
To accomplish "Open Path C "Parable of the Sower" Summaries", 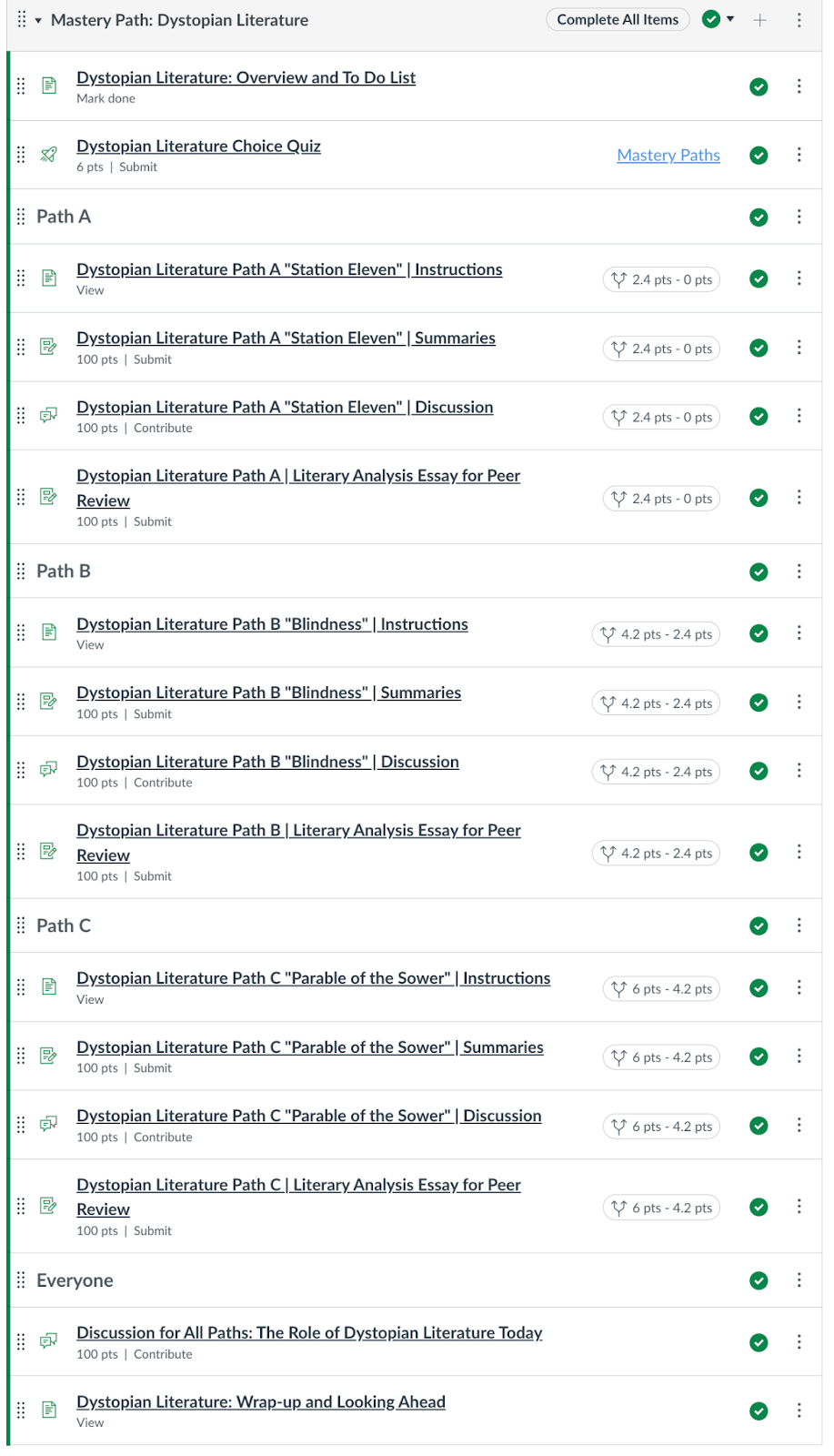I will (310, 1047).
